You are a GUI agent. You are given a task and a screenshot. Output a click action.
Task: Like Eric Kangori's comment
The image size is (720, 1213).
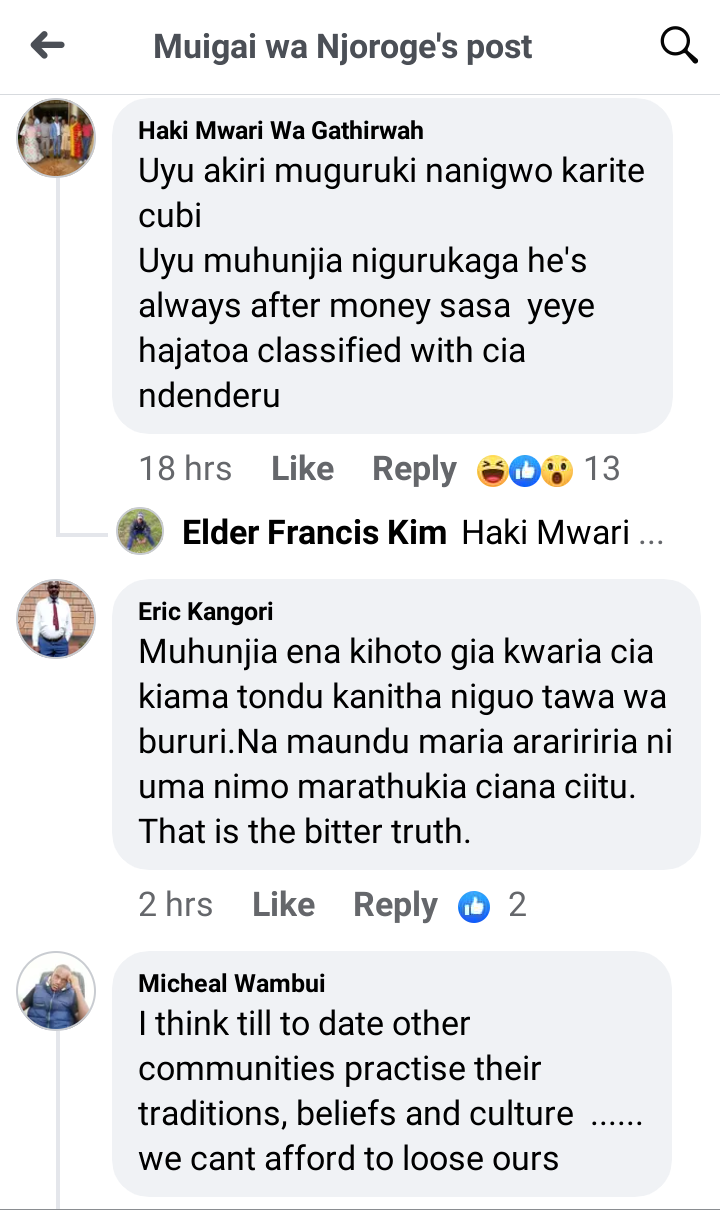(283, 905)
